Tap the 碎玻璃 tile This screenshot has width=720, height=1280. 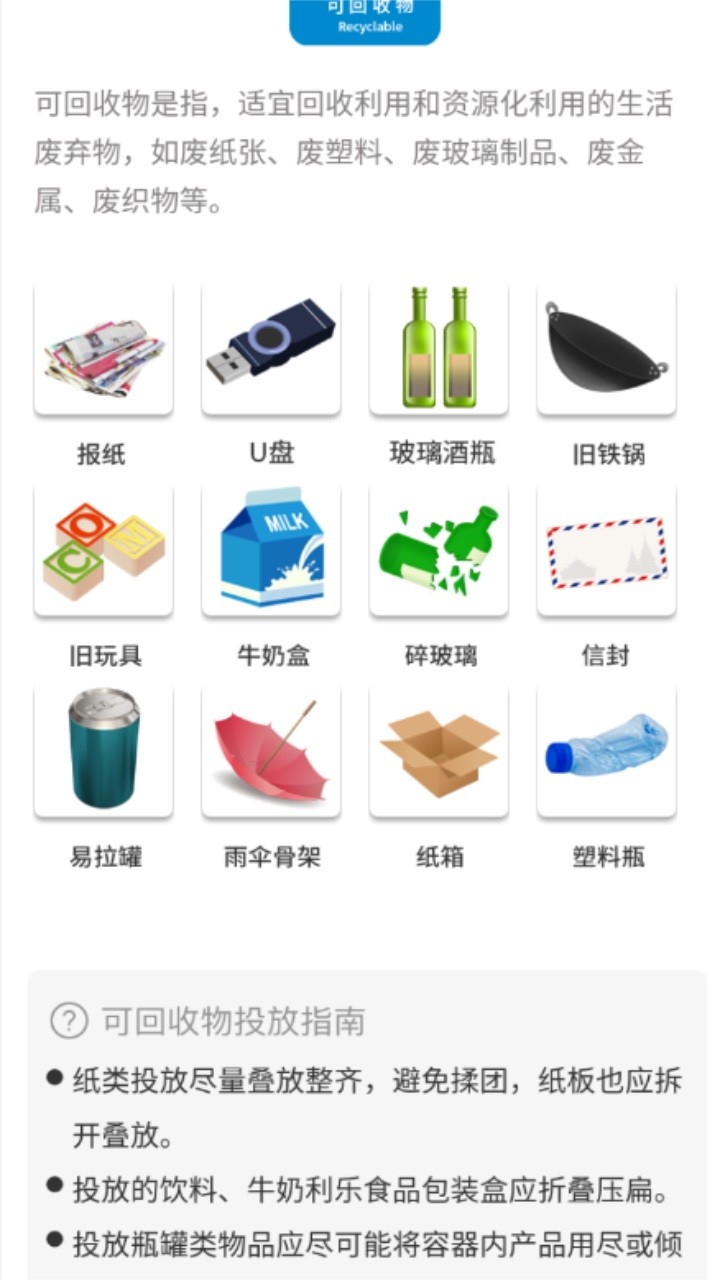439,550
